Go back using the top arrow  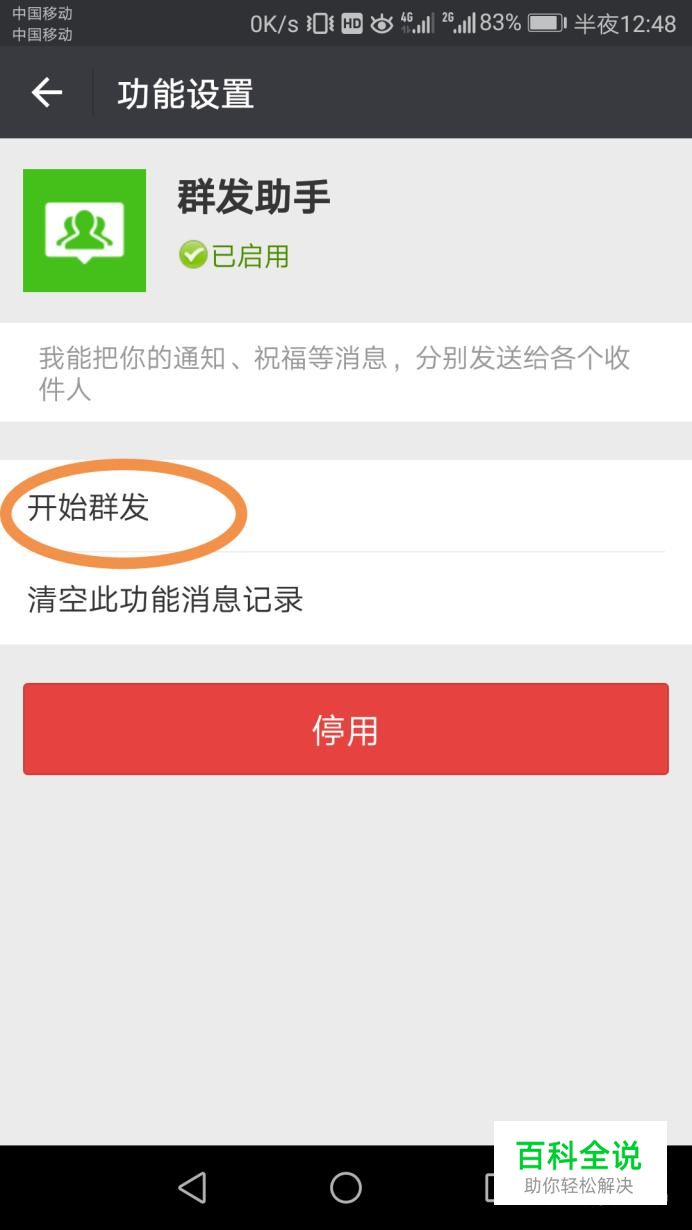pyautogui.click(x=46, y=93)
